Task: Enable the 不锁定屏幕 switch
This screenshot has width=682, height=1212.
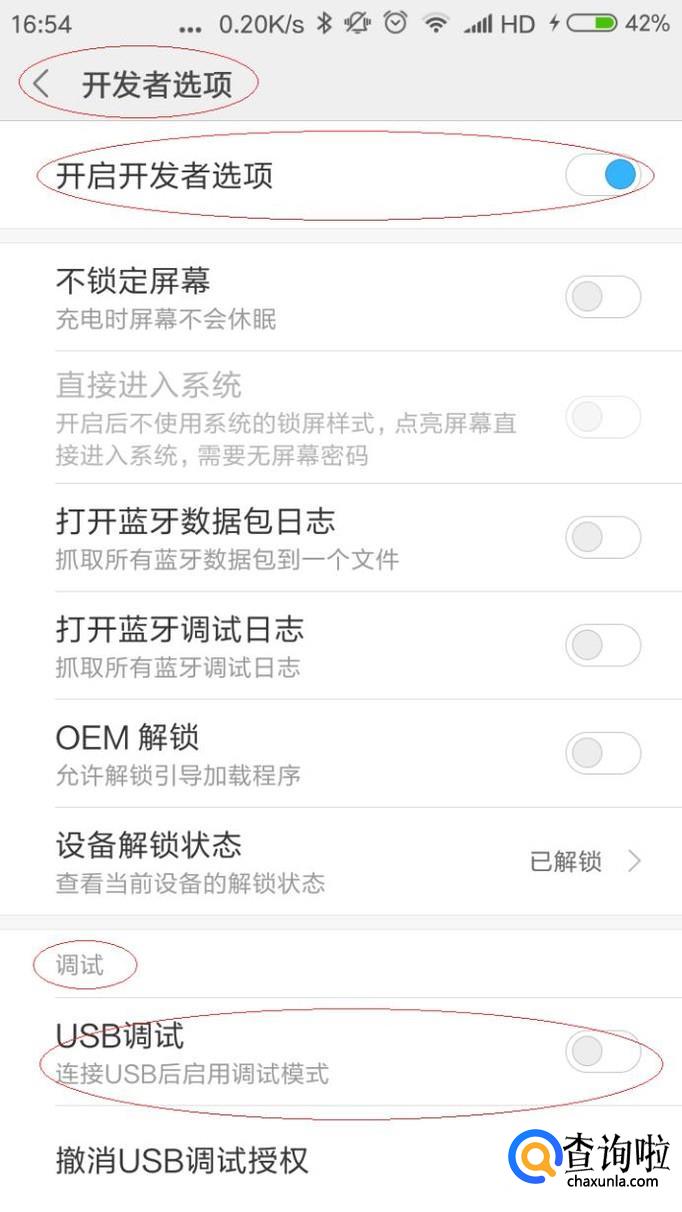Action: (603, 297)
